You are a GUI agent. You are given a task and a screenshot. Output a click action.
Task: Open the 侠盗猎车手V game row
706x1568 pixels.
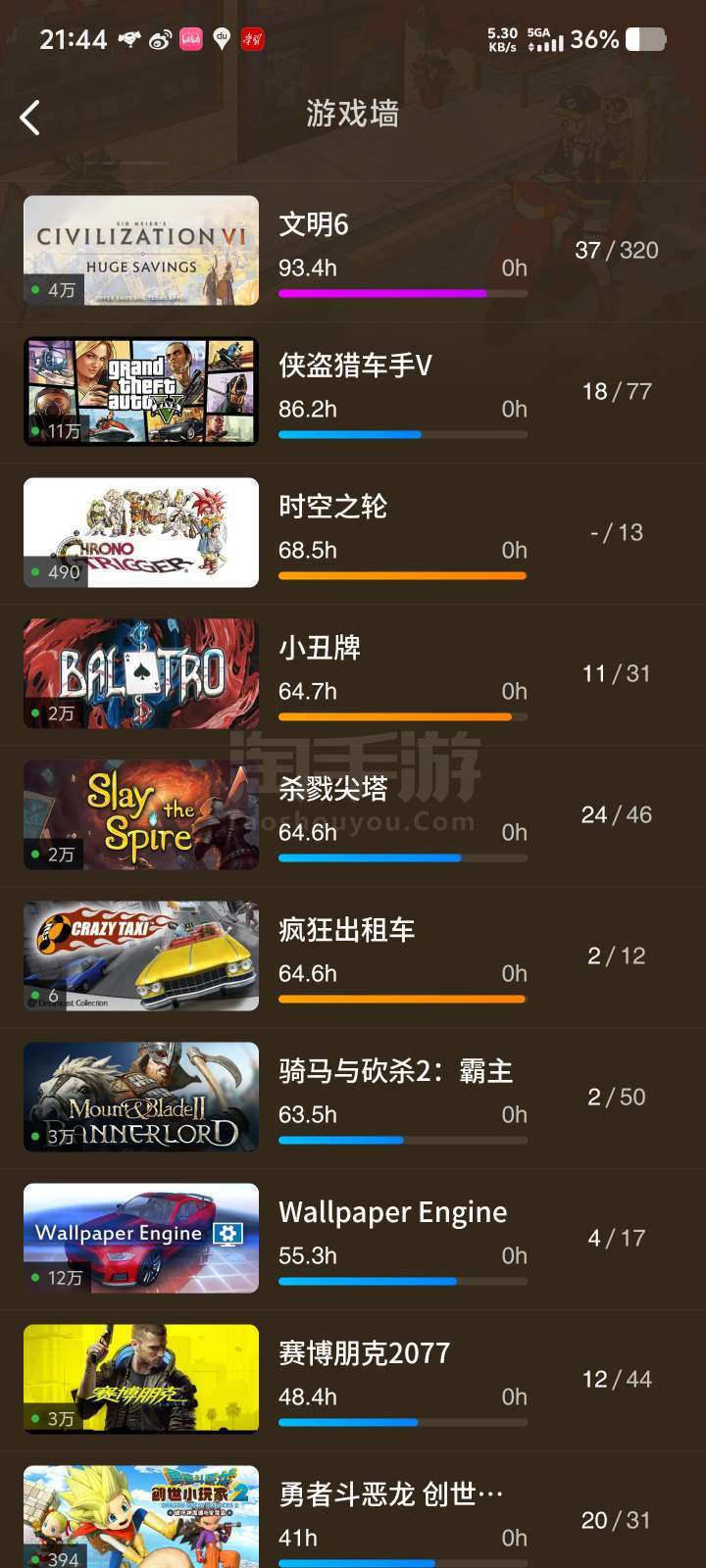[x=353, y=392]
